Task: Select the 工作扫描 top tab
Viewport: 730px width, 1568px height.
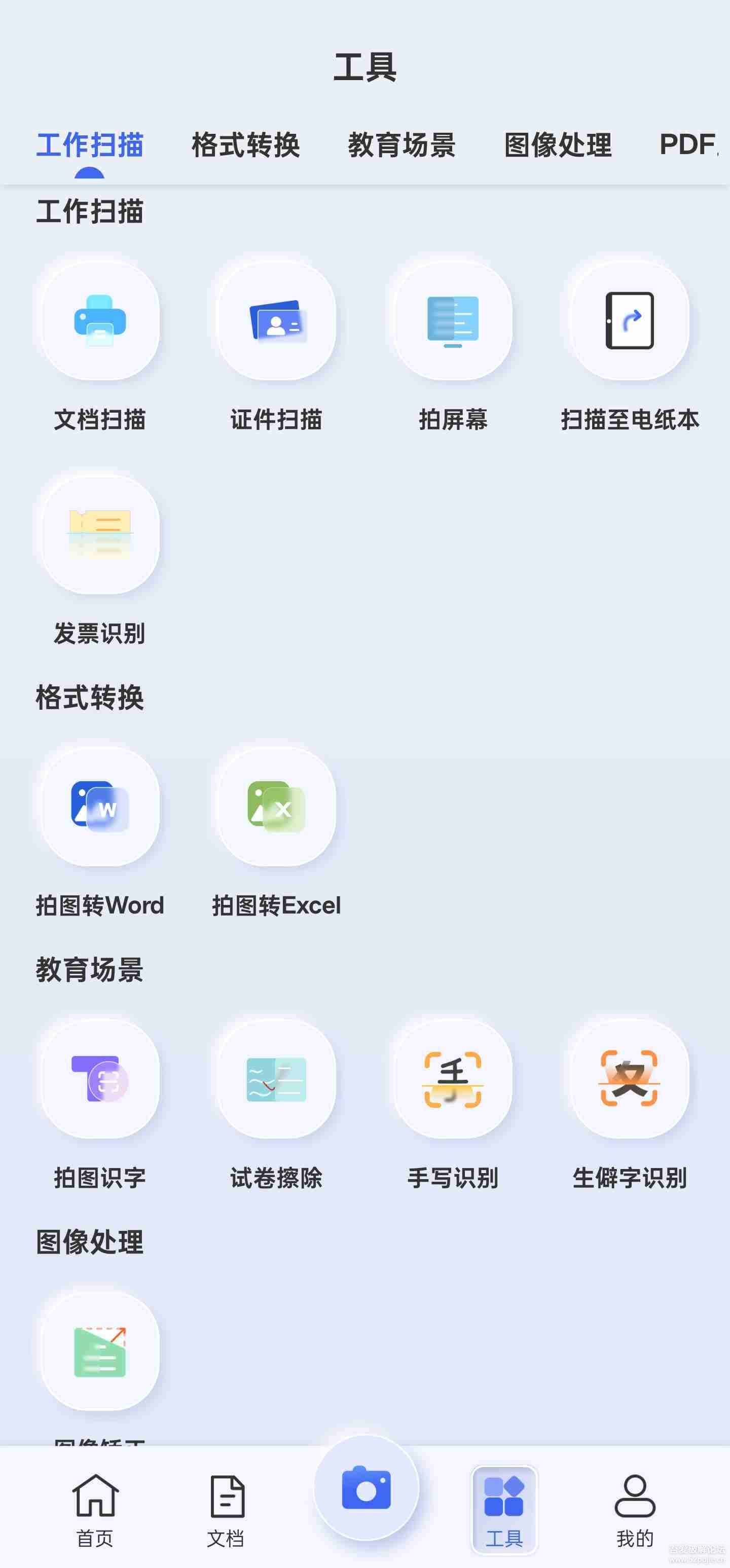Action: pos(90,145)
